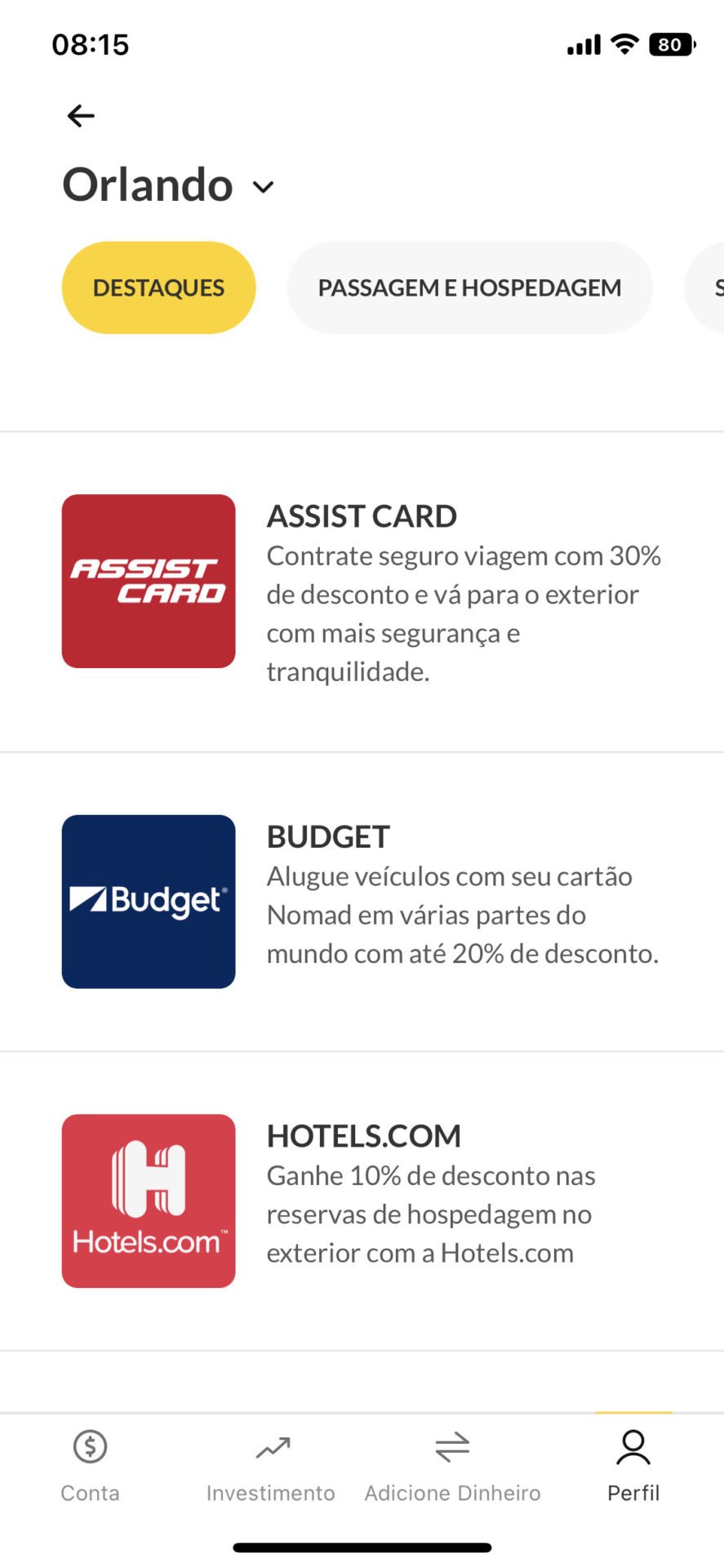This screenshot has height=1568, width=724.
Task: Open the Hotels.com discount offer
Action: [362, 1200]
